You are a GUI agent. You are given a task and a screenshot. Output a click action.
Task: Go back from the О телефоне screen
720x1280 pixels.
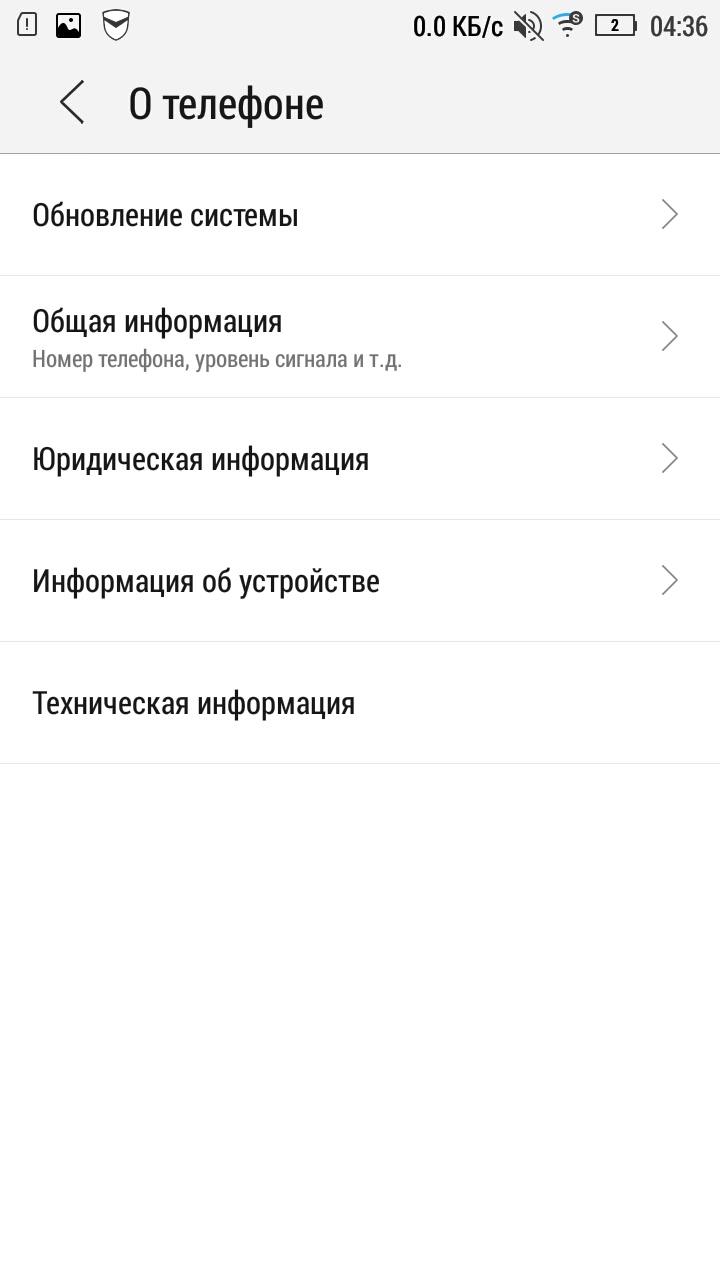[x=72, y=103]
